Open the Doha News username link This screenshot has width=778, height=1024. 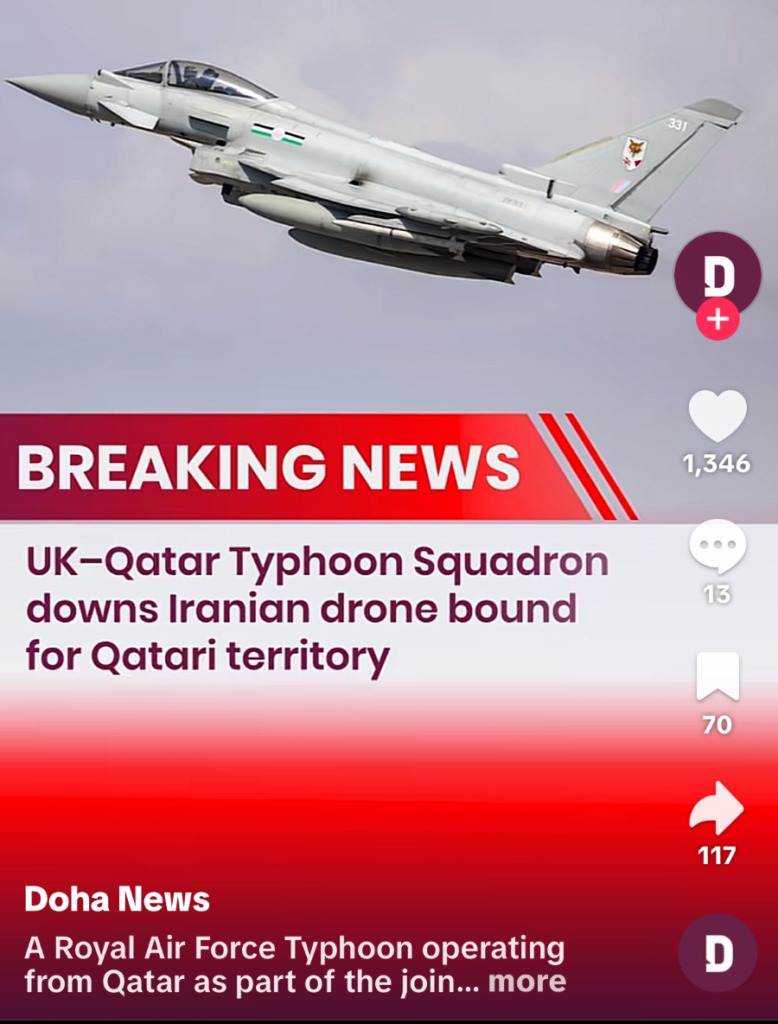coord(117,899)
